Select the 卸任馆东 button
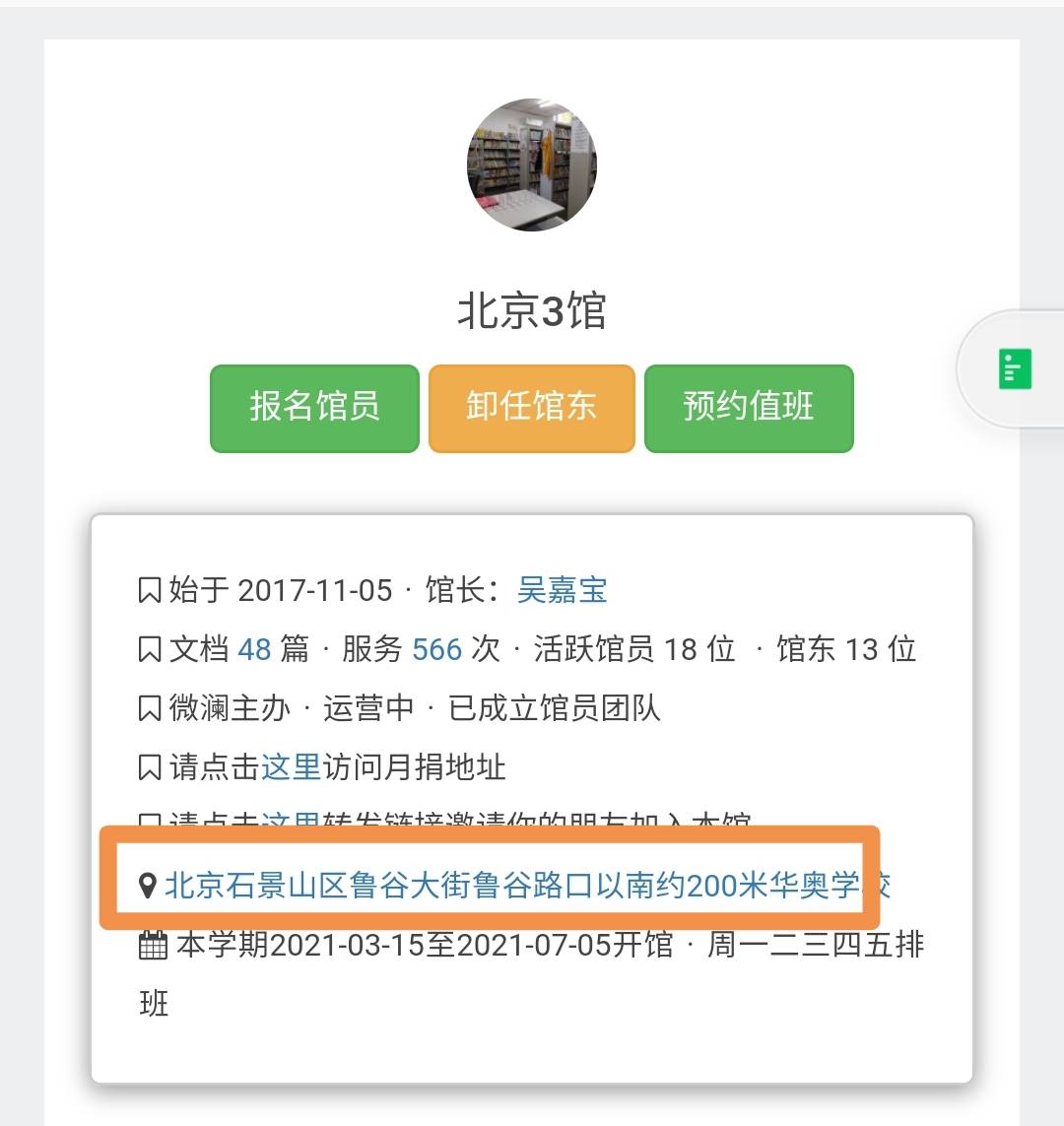The width and height of the screenshot is (1064, 1126). tap(531, 408)
